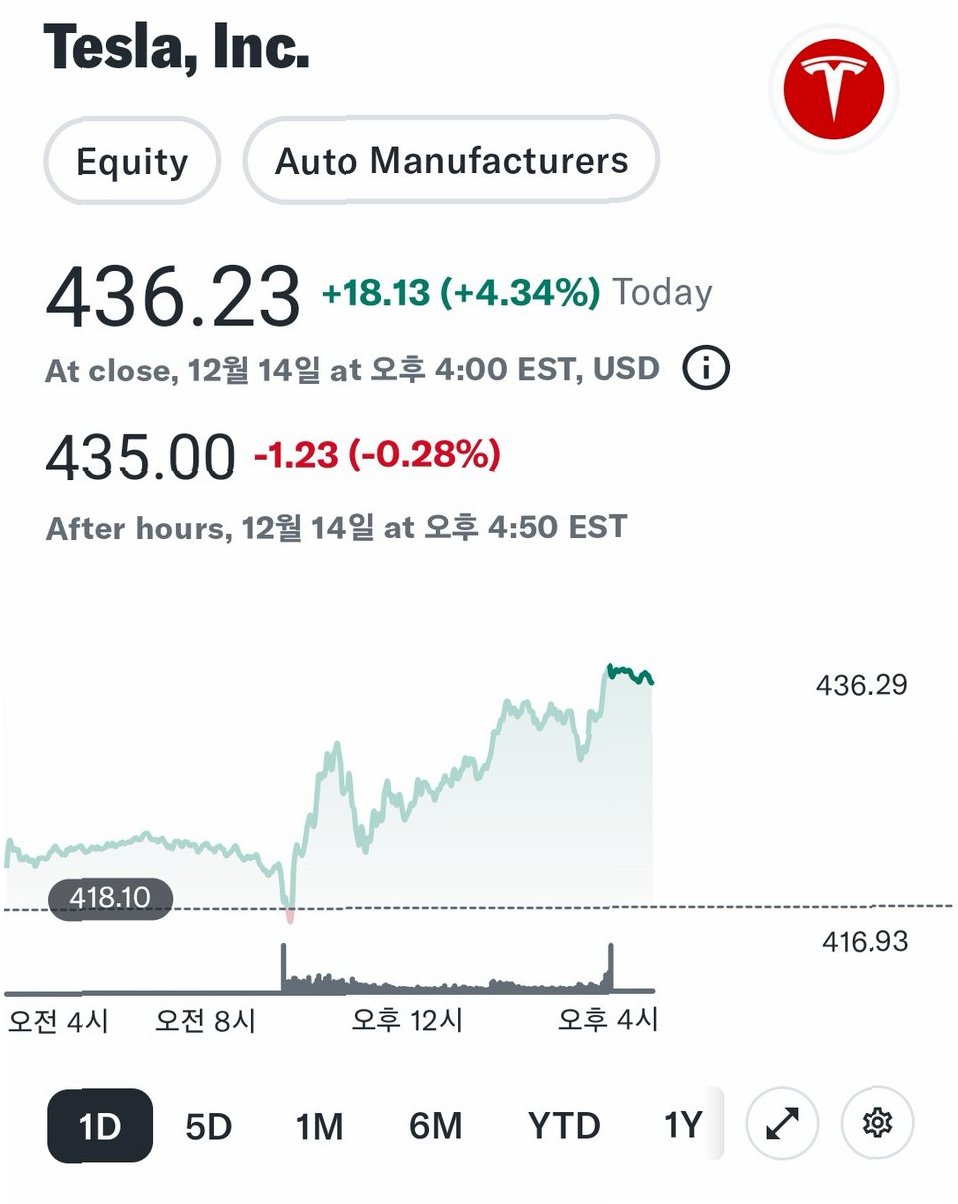
Task: Tap the Equity chip
Action: (x=132, y=161)
